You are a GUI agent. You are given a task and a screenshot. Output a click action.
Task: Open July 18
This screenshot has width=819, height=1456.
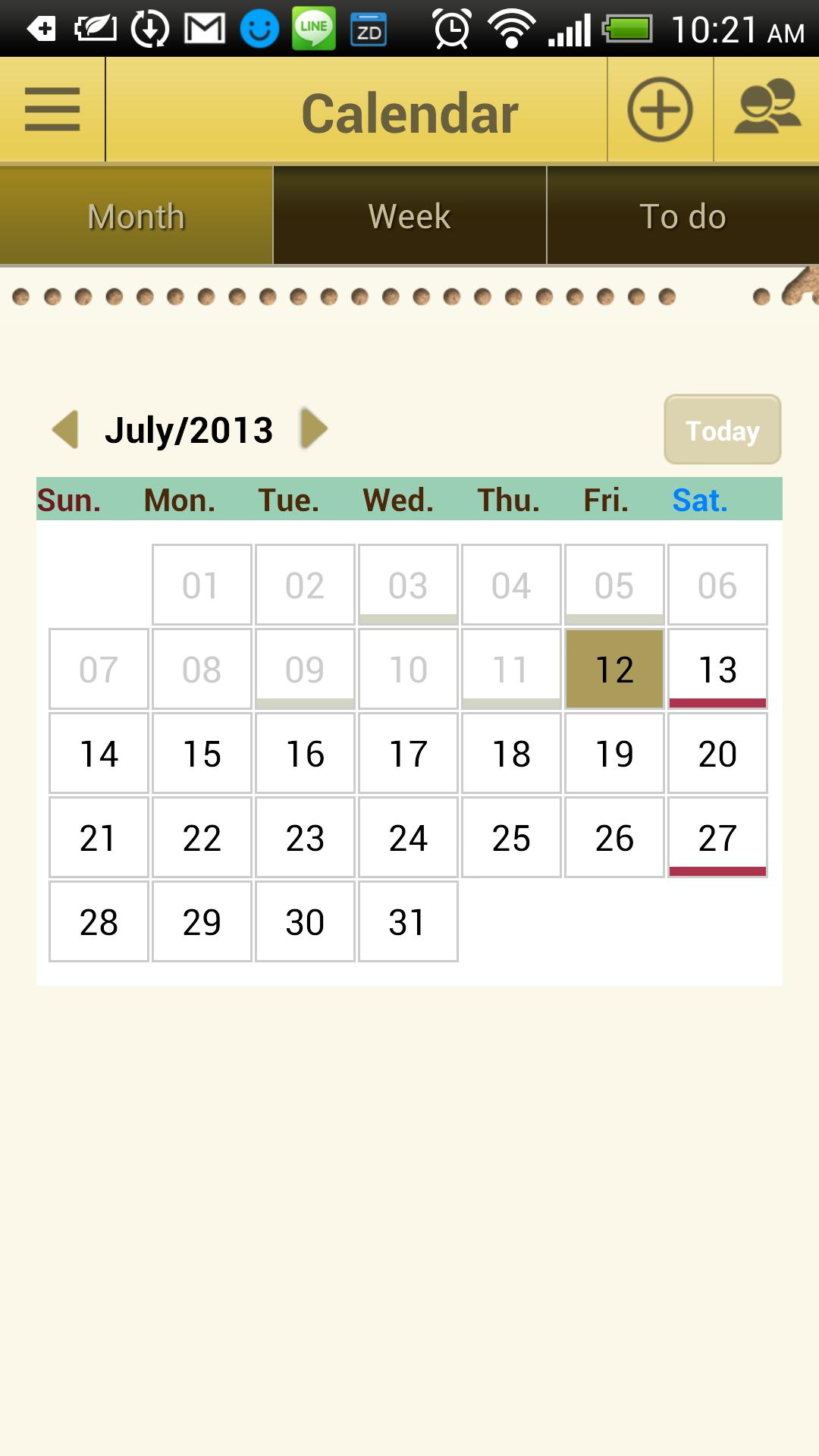click(x=511, y=753)
